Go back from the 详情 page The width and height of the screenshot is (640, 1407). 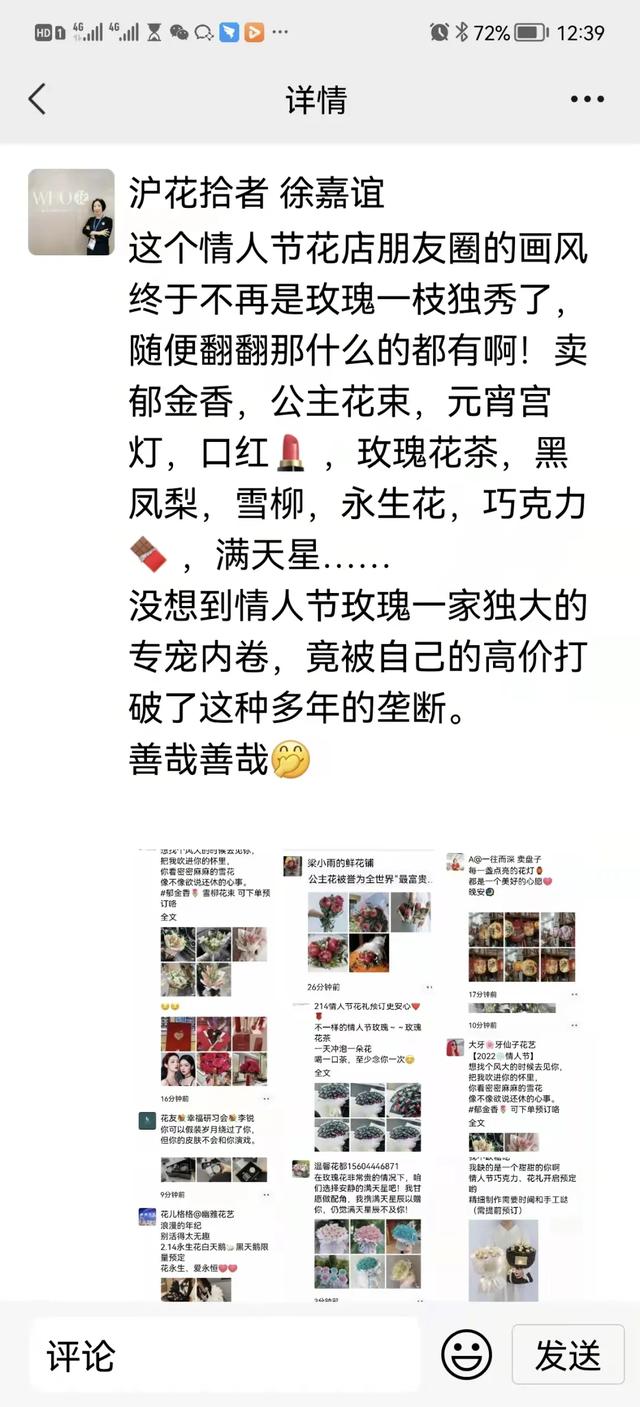[x=37, y=99]
